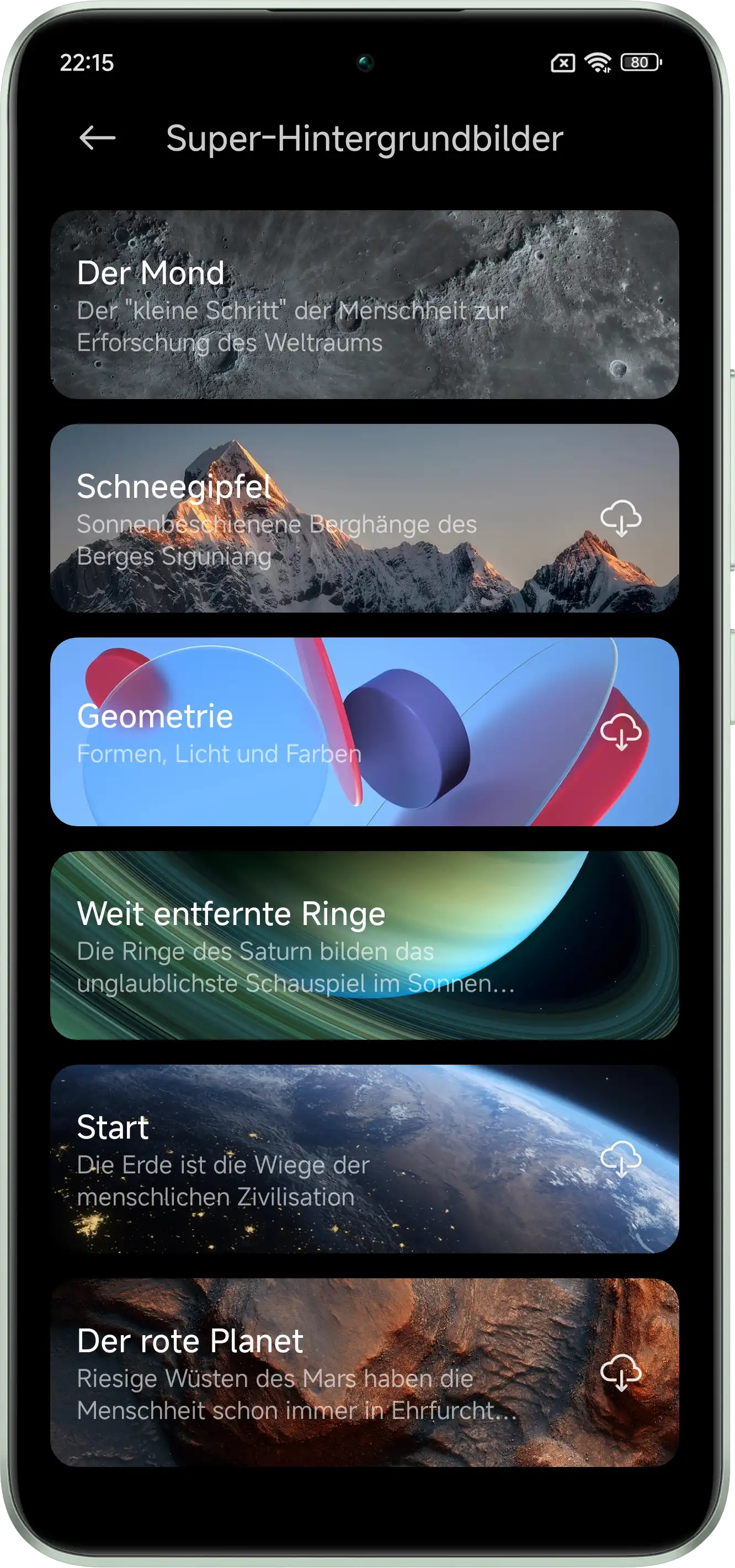735x1568 pixels.
Task: Download the Schneegipfel wallpaper
Action: [621, 519]
